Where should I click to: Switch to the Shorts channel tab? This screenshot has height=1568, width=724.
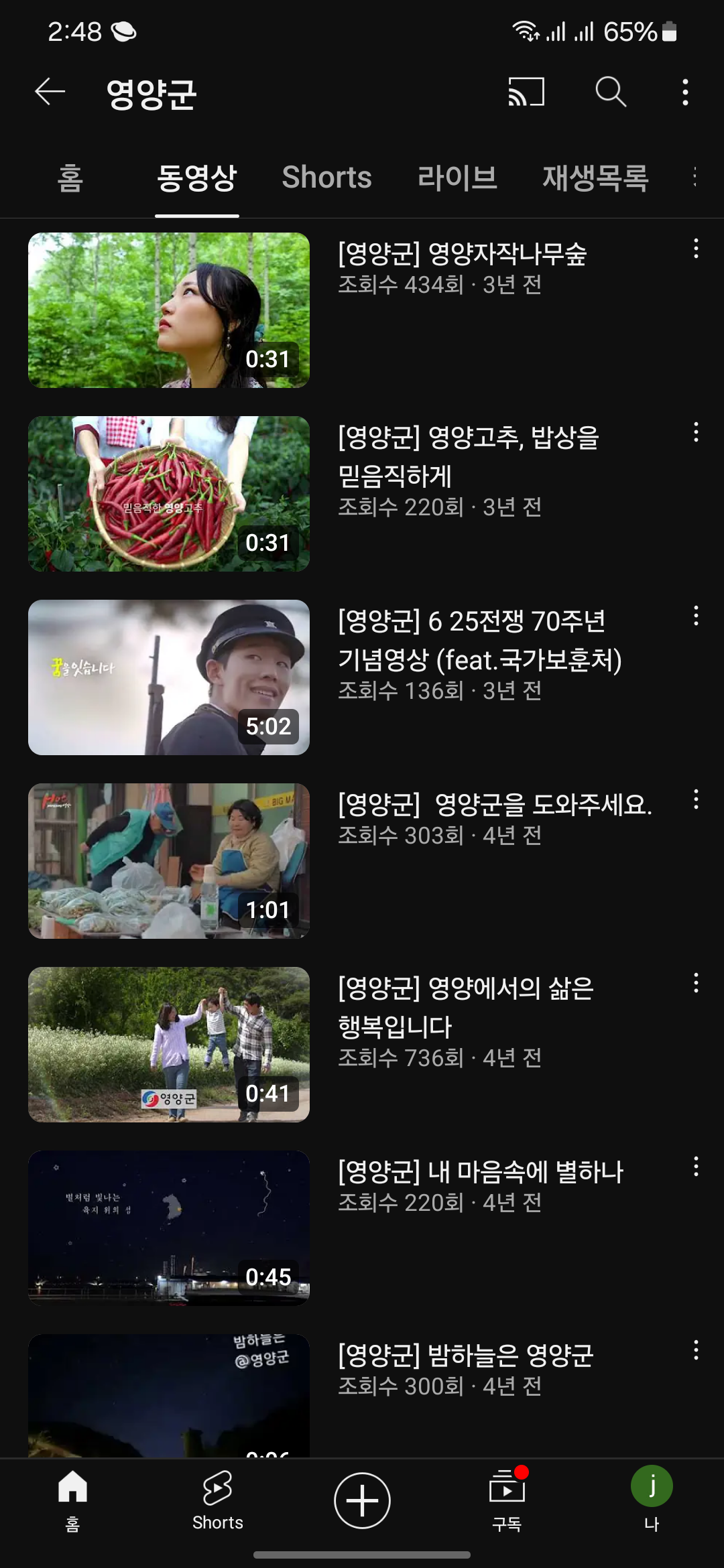326,178
